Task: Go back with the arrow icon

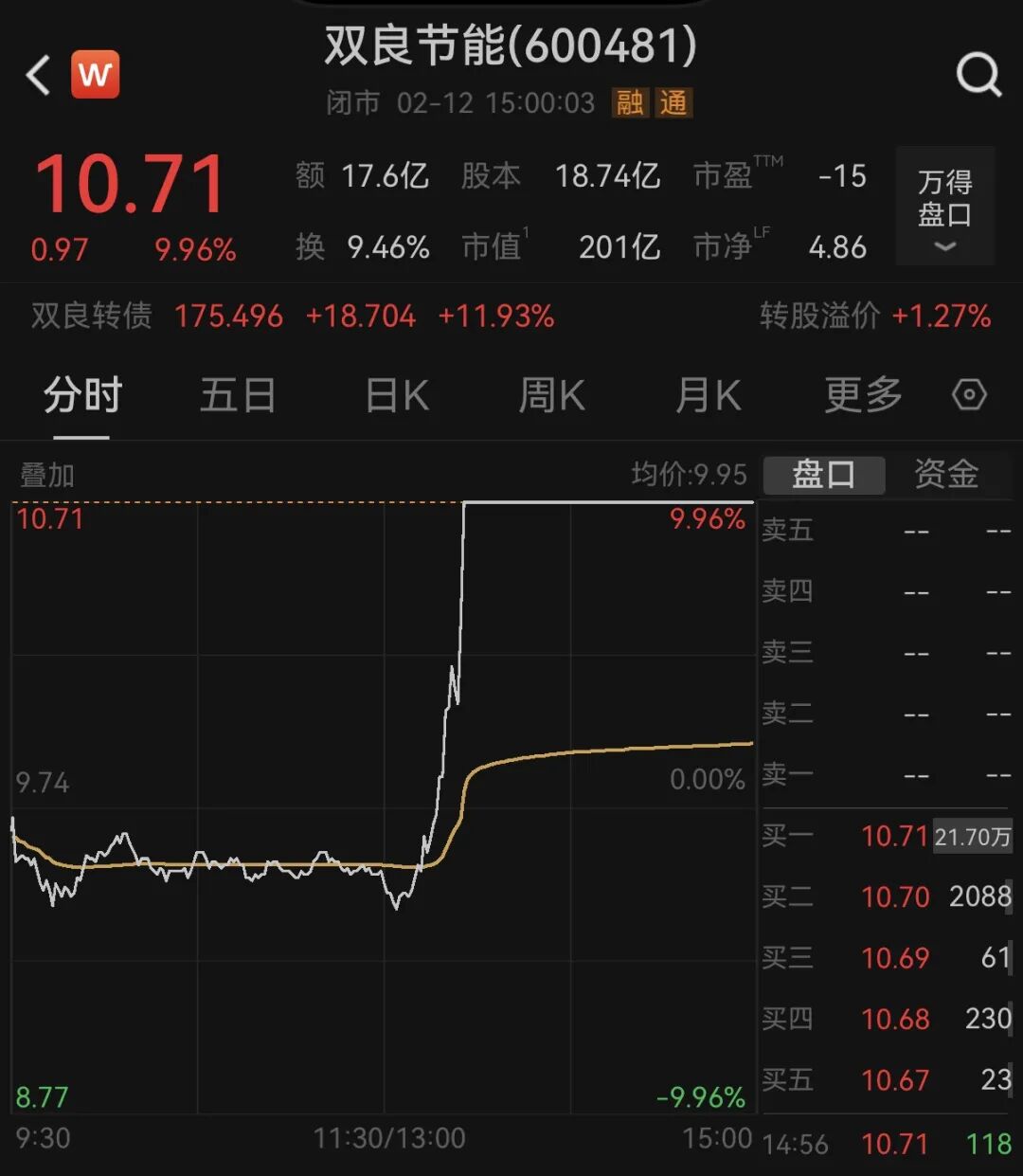Action: pos(38,76)
